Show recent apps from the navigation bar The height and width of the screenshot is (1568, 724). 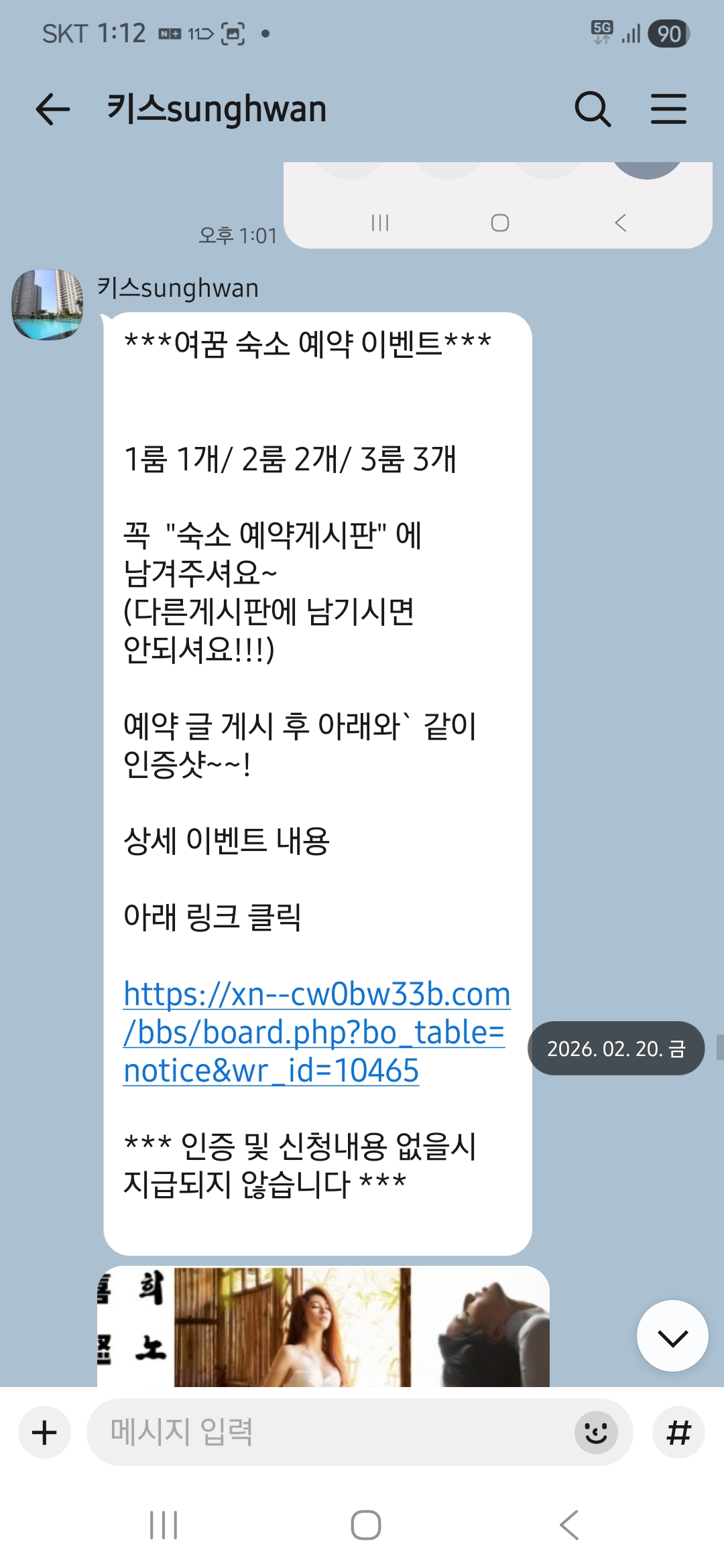click(164, 1526)
